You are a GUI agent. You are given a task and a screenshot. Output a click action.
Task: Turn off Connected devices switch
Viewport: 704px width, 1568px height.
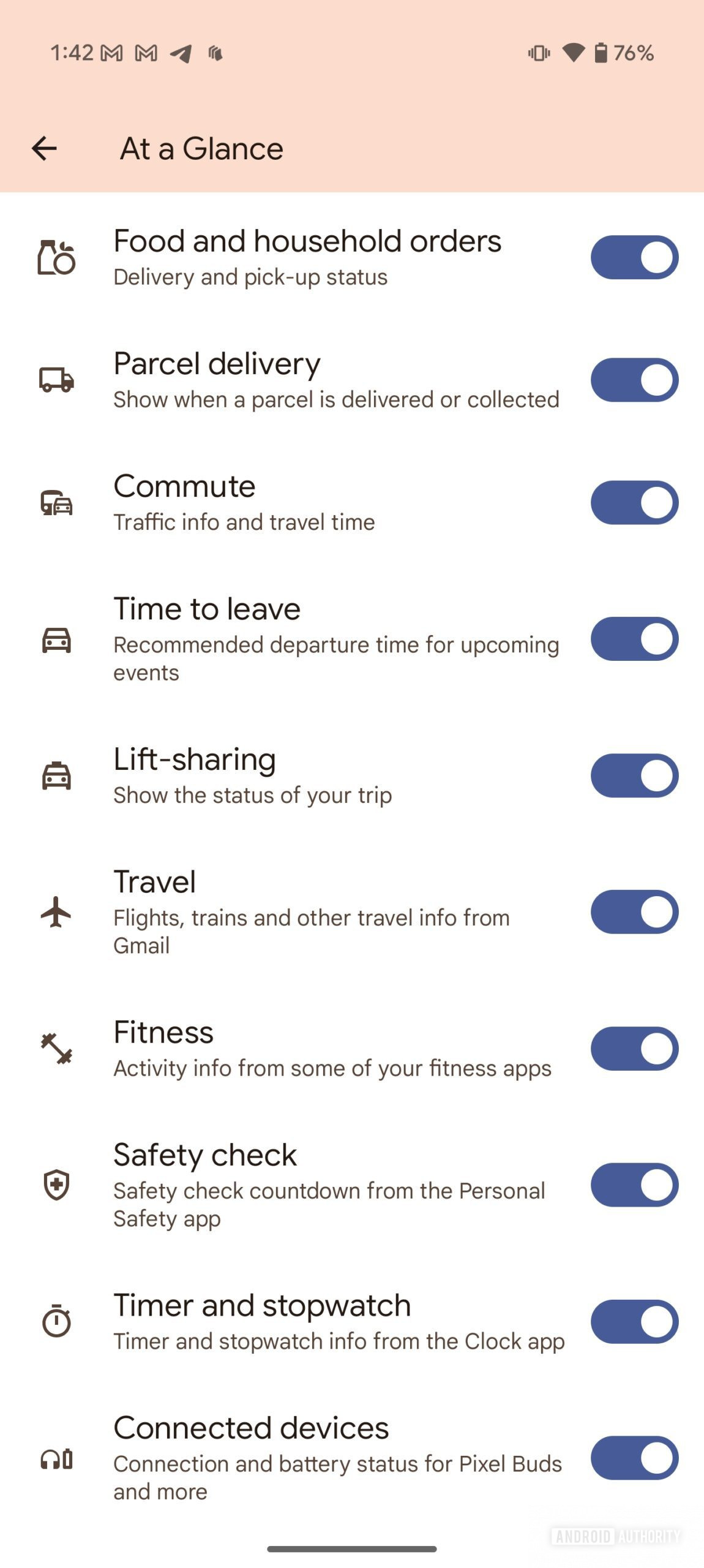[x=634, y=1458]
